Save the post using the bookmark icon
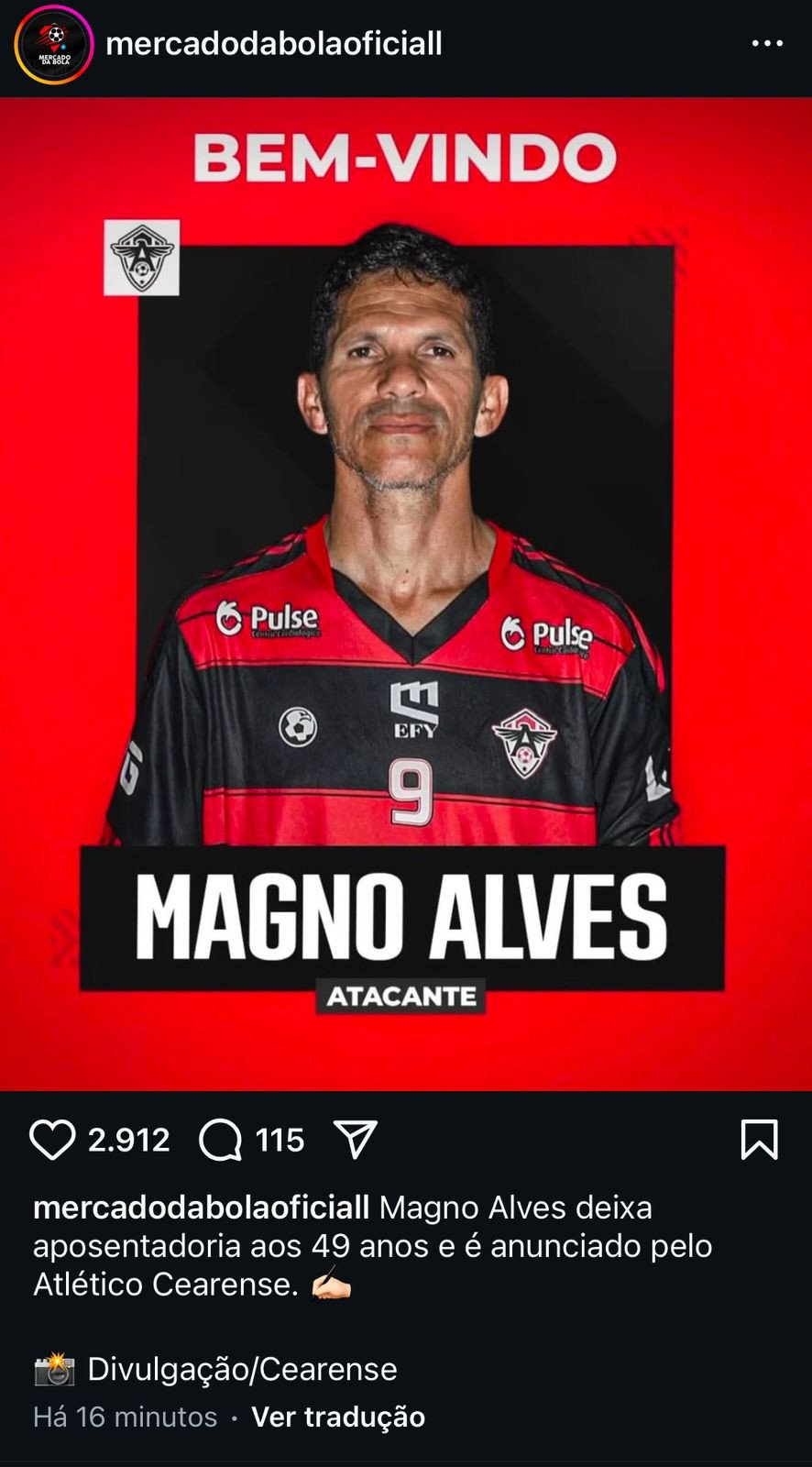 (x=761, y=1140)
